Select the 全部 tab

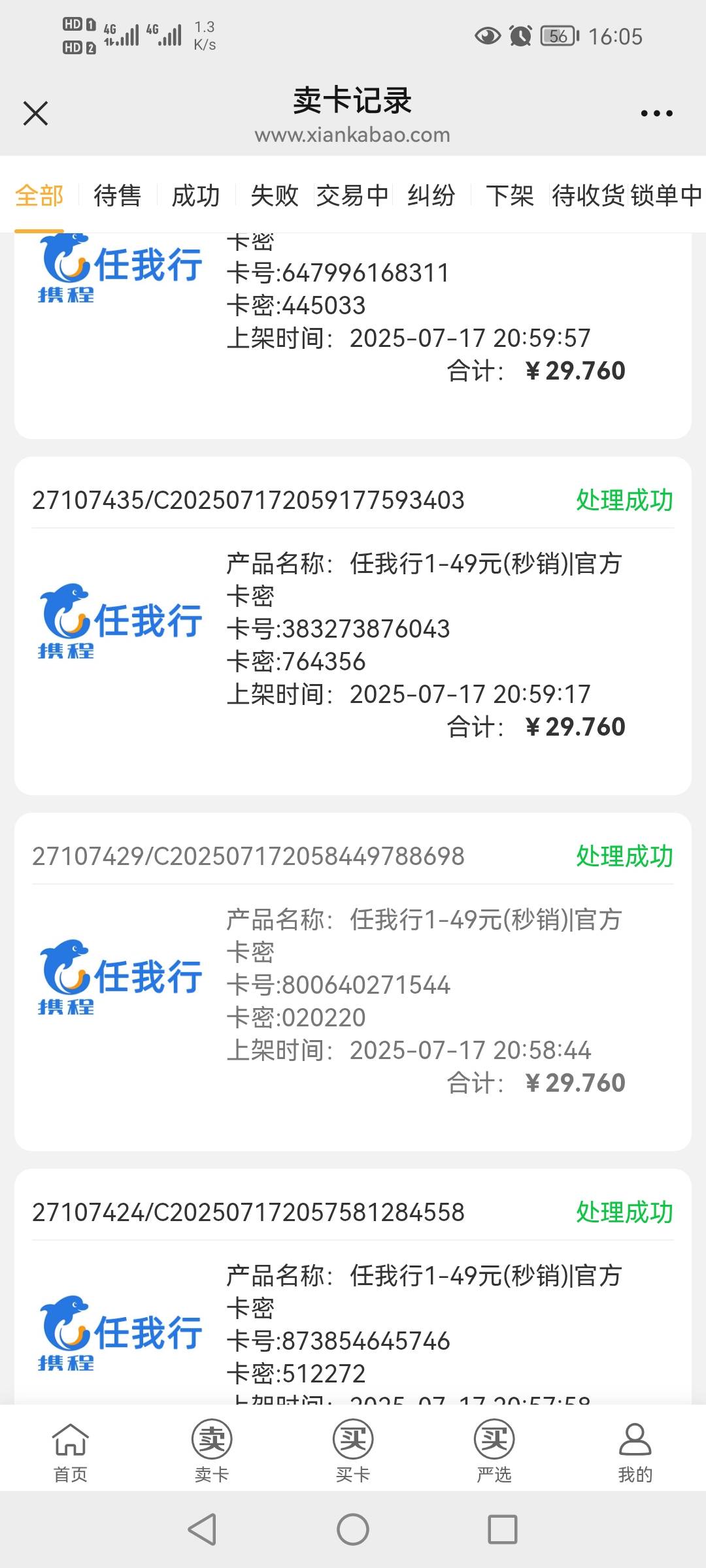39,195
